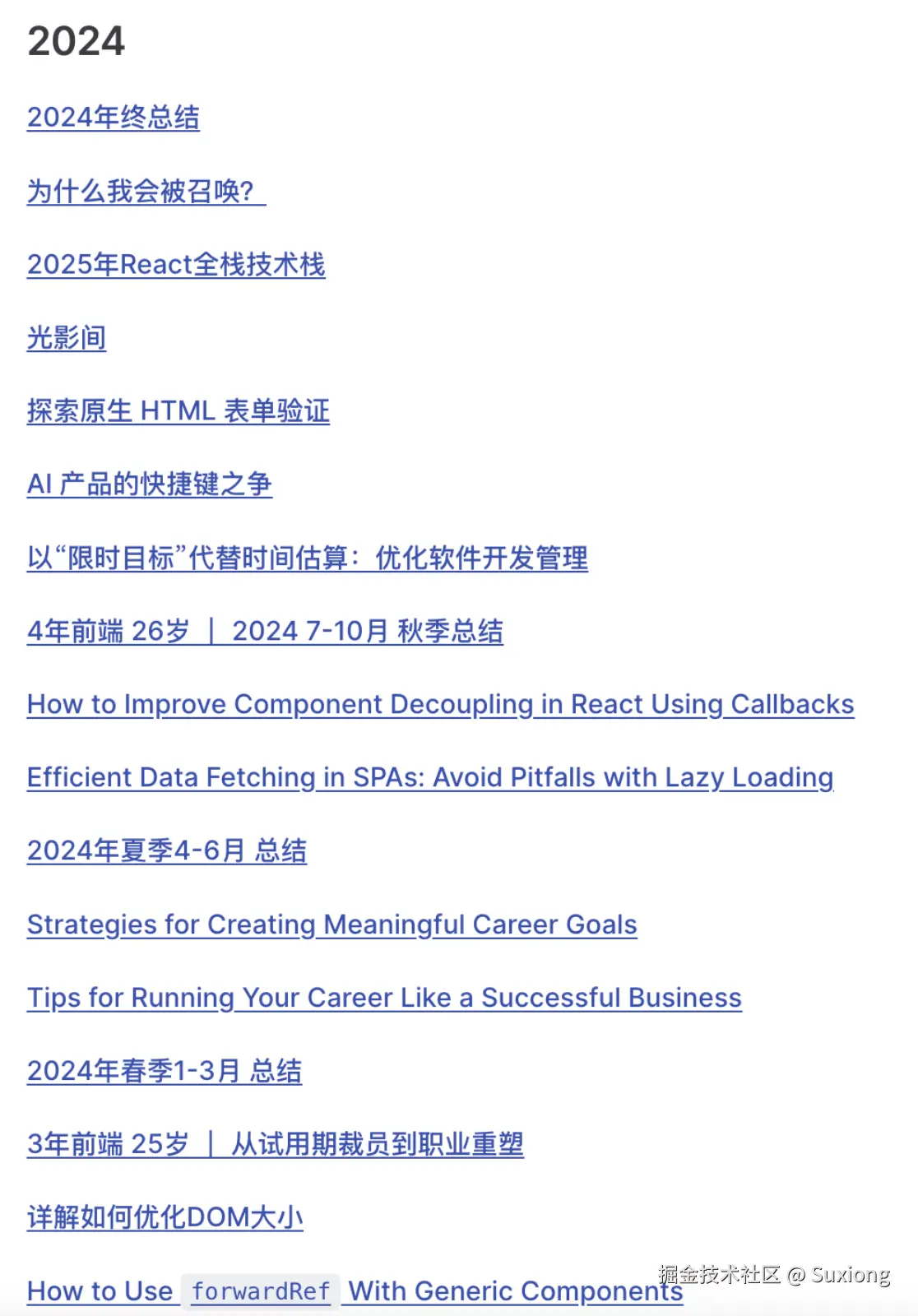Screen dimensions: 918x1316
Task: Open AI 产品的快捷键之争 article
Action: tap(149, 484)
